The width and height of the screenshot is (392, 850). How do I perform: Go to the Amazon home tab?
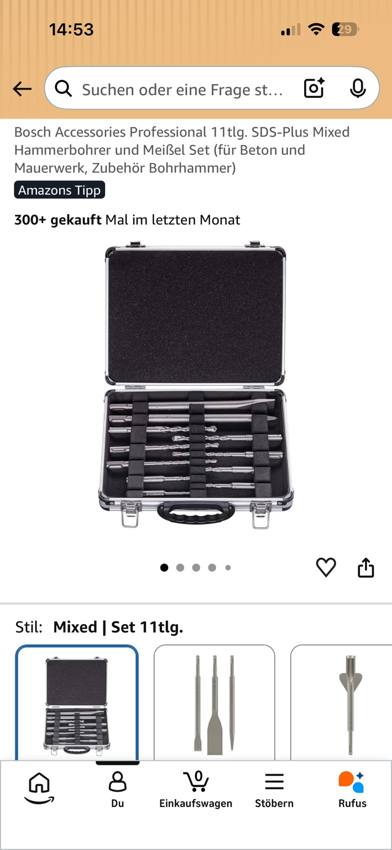pos(39,789)
